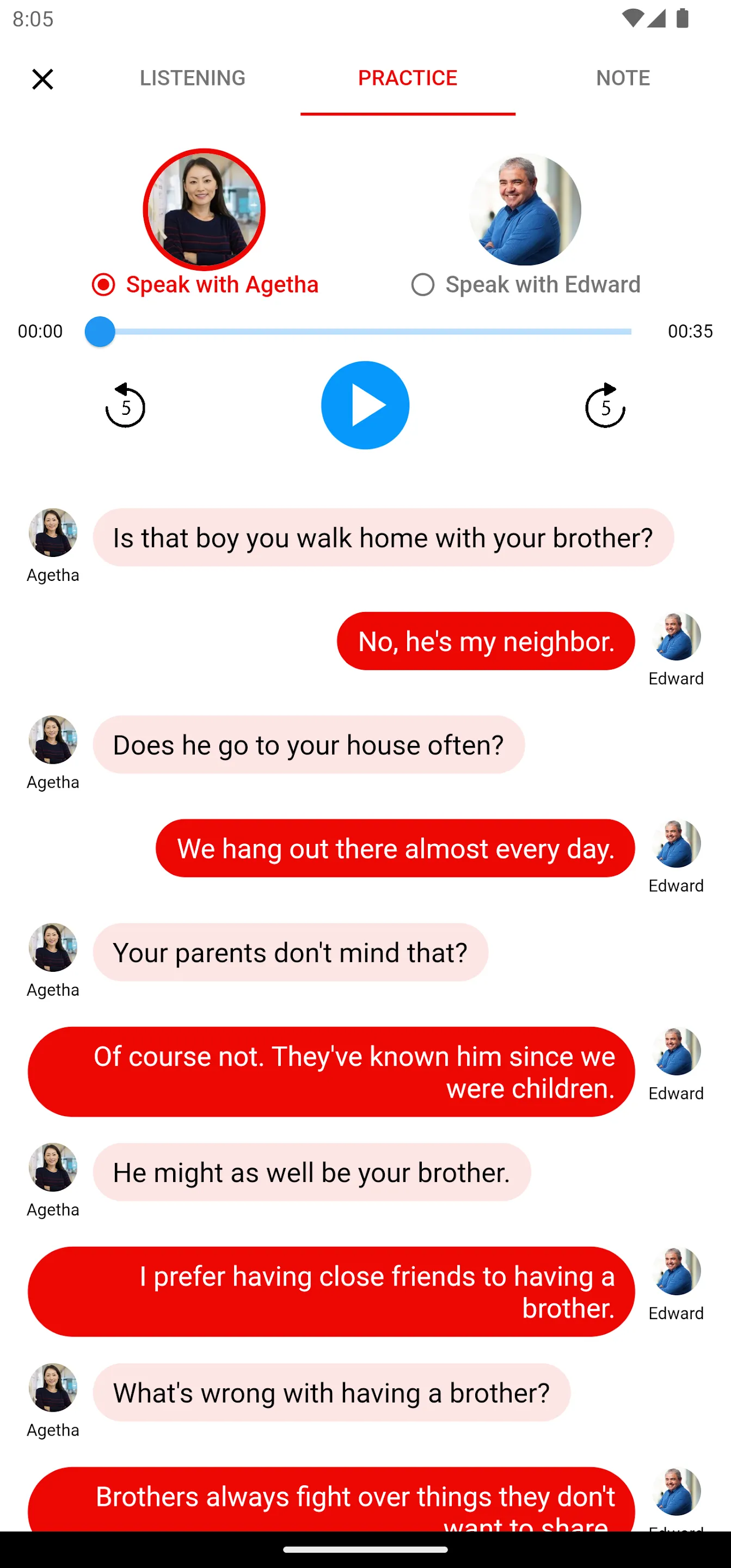Select Speak with Edward option
The height and width of the screenshot is (1568, 731).
pyautogui.click(x=526, y=284)
